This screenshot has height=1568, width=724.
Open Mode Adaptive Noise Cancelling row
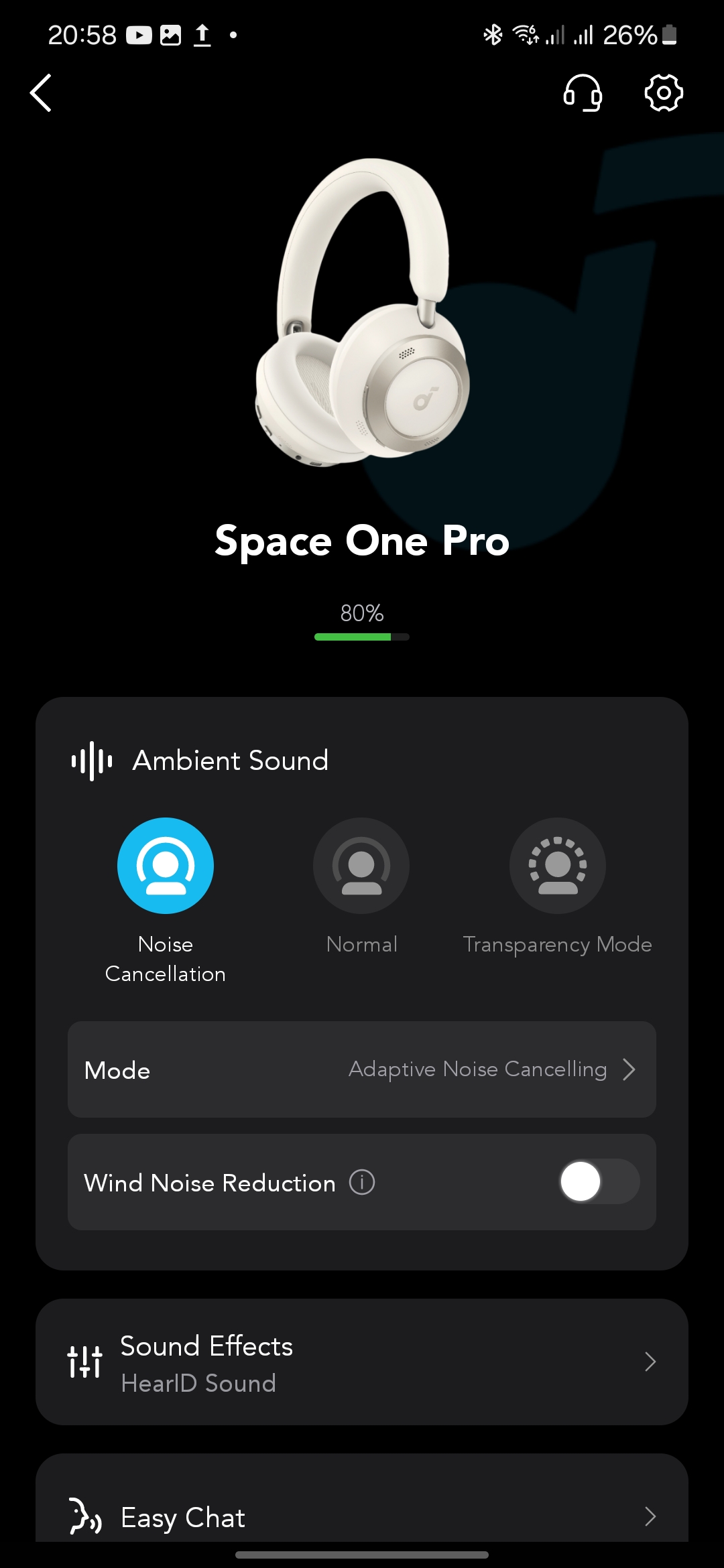pyautogui.click(x=362, y=1069)
